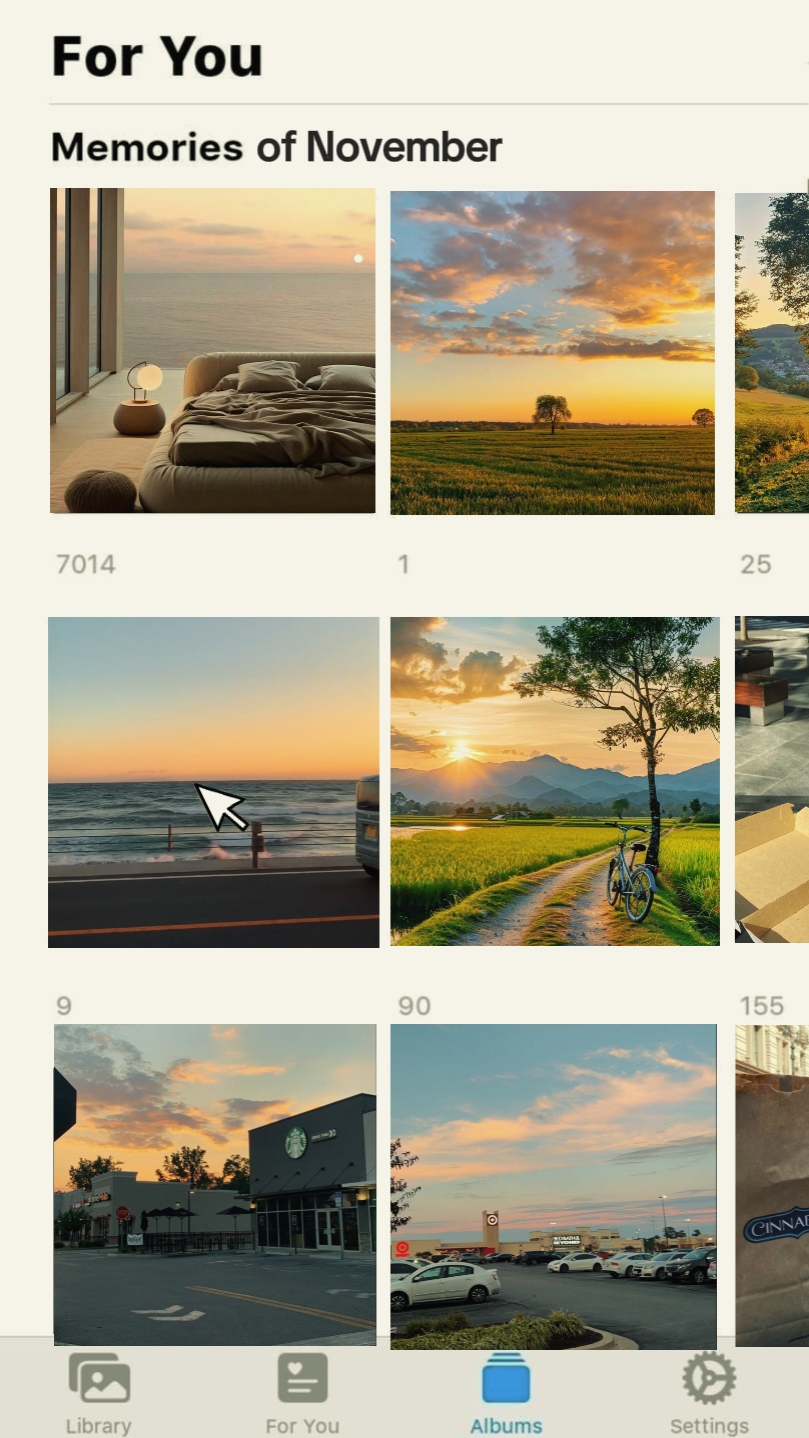The height and width of the screenshot is (1438, 809).
Task: Open the Target parking lot photo
Action: click(553, 1186)
